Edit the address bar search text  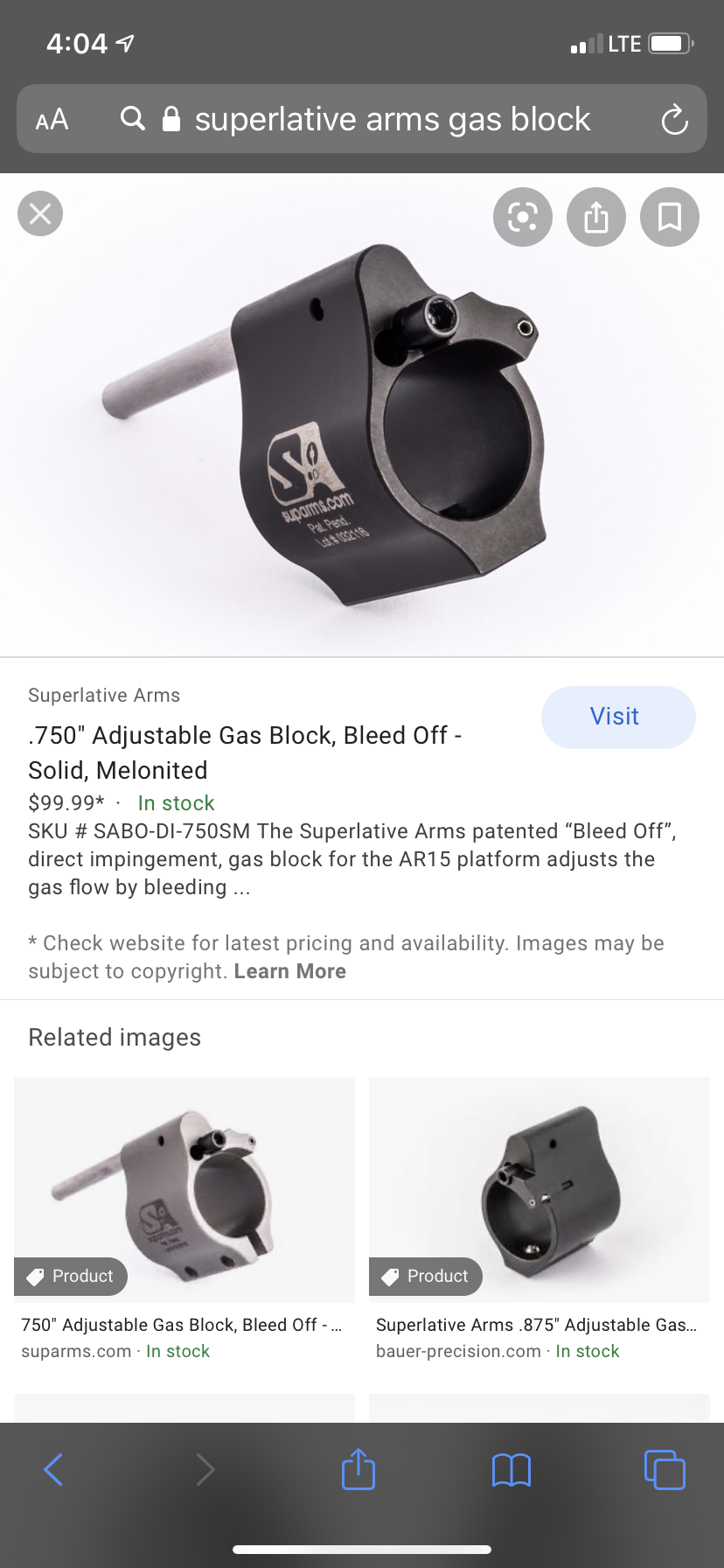392,119
